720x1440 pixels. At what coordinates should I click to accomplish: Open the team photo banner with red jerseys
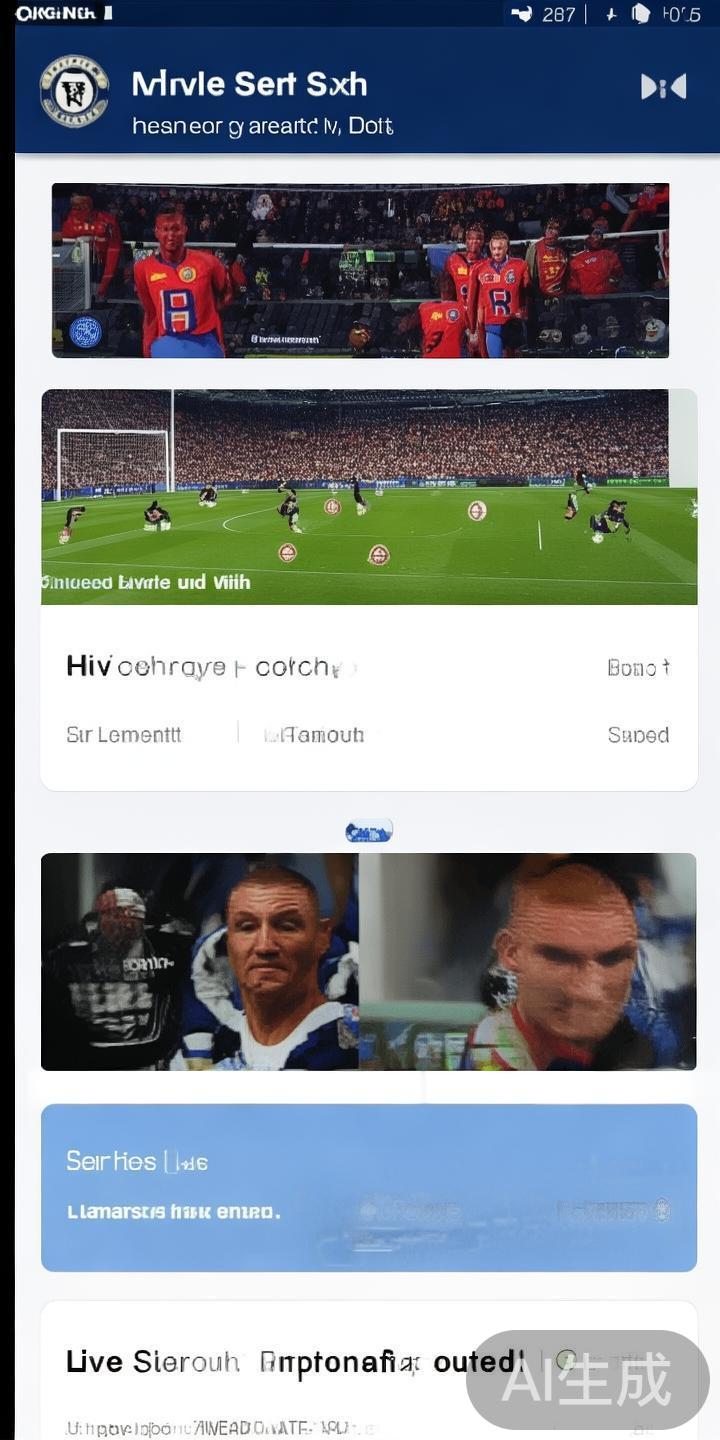pos(360,270)
